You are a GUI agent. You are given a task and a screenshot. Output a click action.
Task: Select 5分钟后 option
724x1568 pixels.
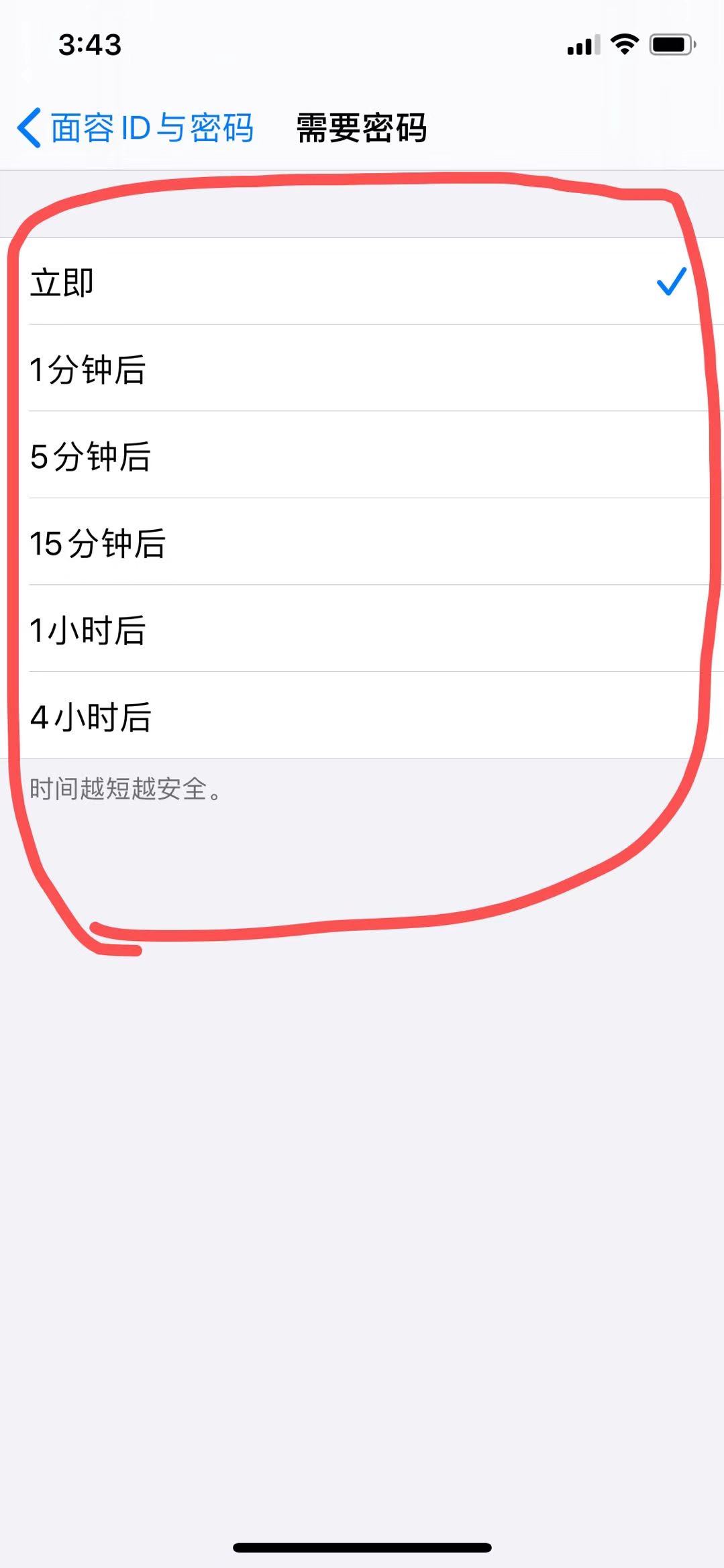point(362,455)
